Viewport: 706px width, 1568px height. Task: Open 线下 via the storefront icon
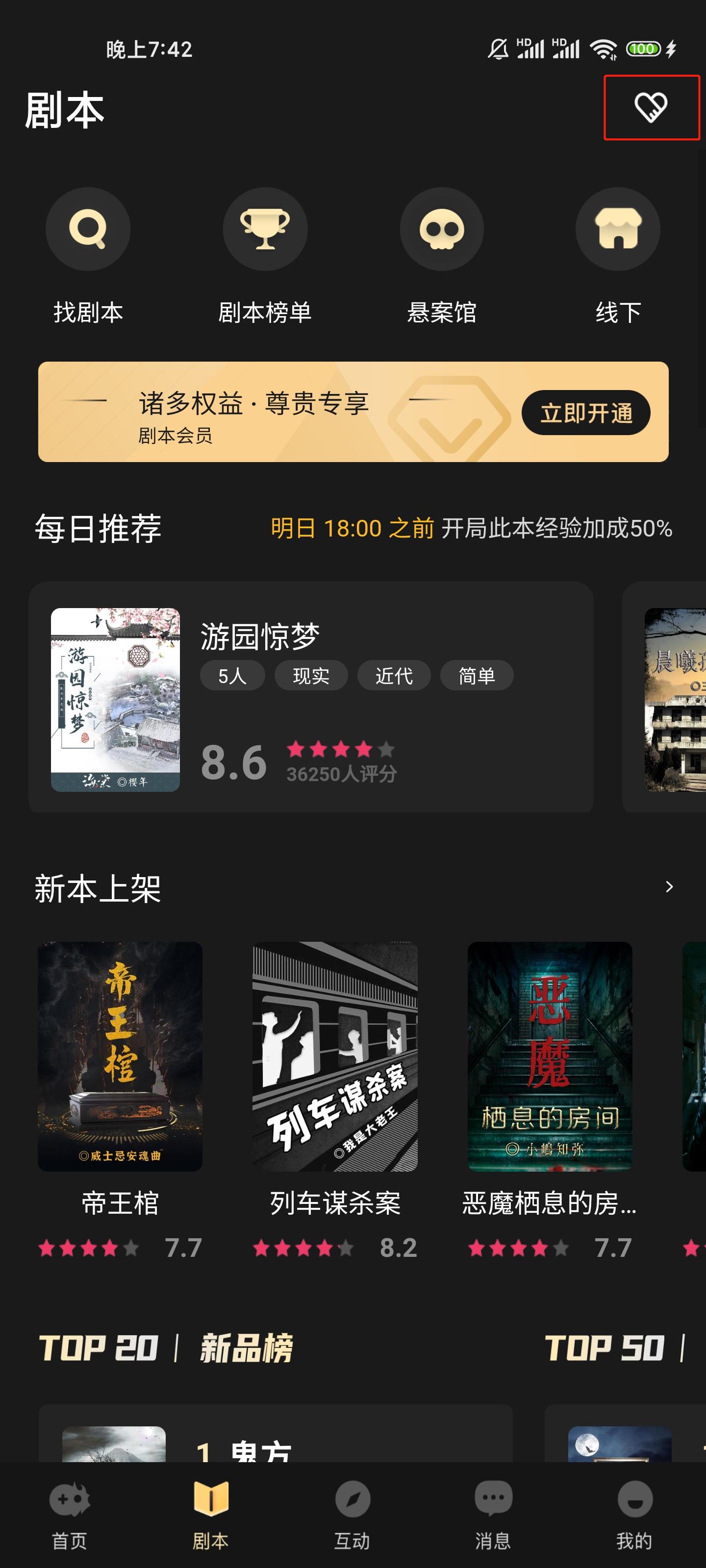pyautogui.click(x=617, y=229)
